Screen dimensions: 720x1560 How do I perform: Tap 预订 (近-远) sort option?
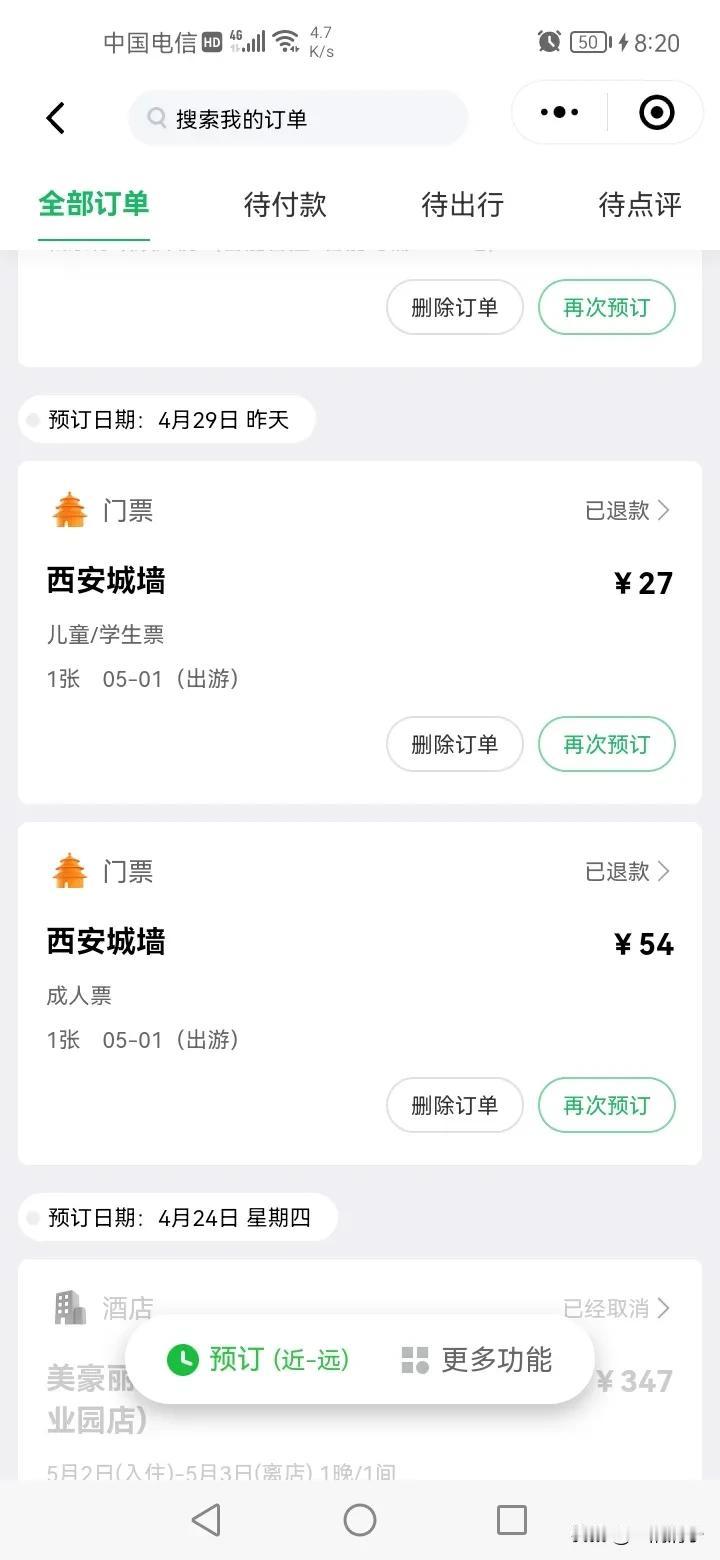[x=258, y=1360]
